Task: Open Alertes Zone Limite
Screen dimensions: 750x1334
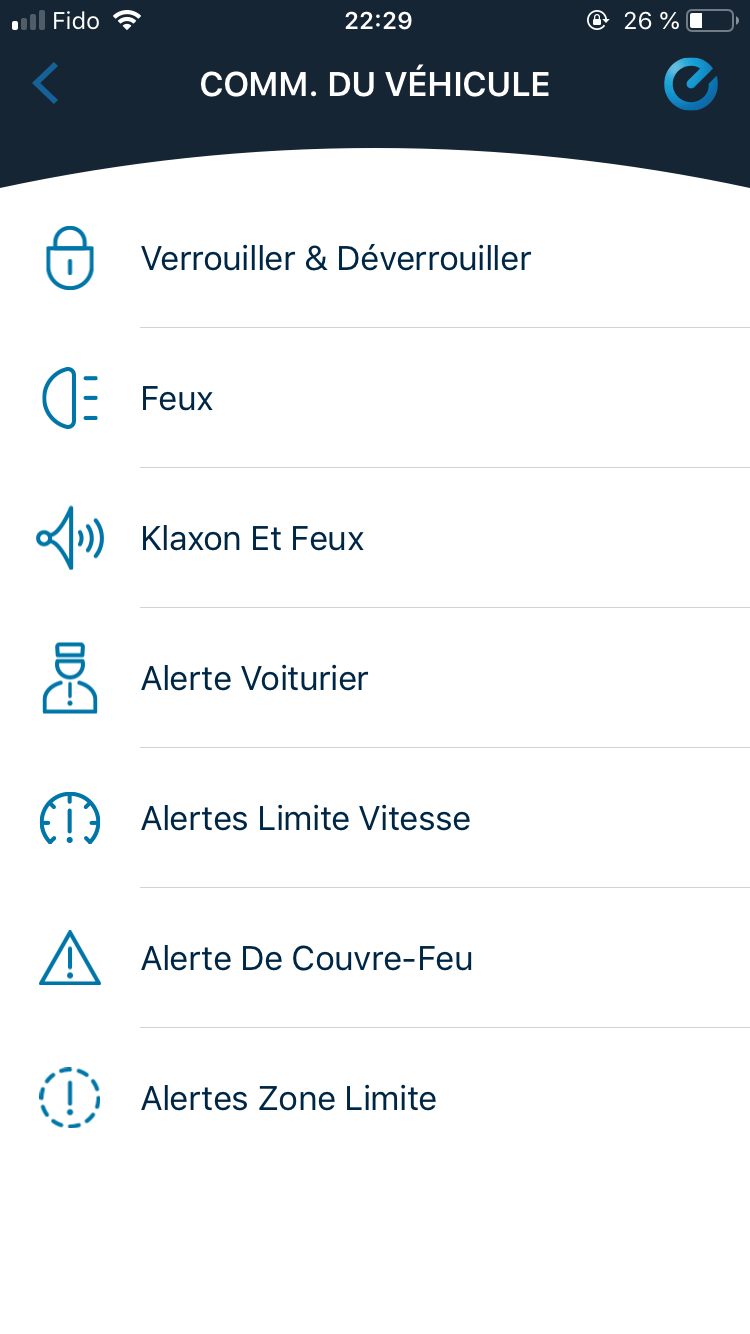Action: coord(288,1099)
